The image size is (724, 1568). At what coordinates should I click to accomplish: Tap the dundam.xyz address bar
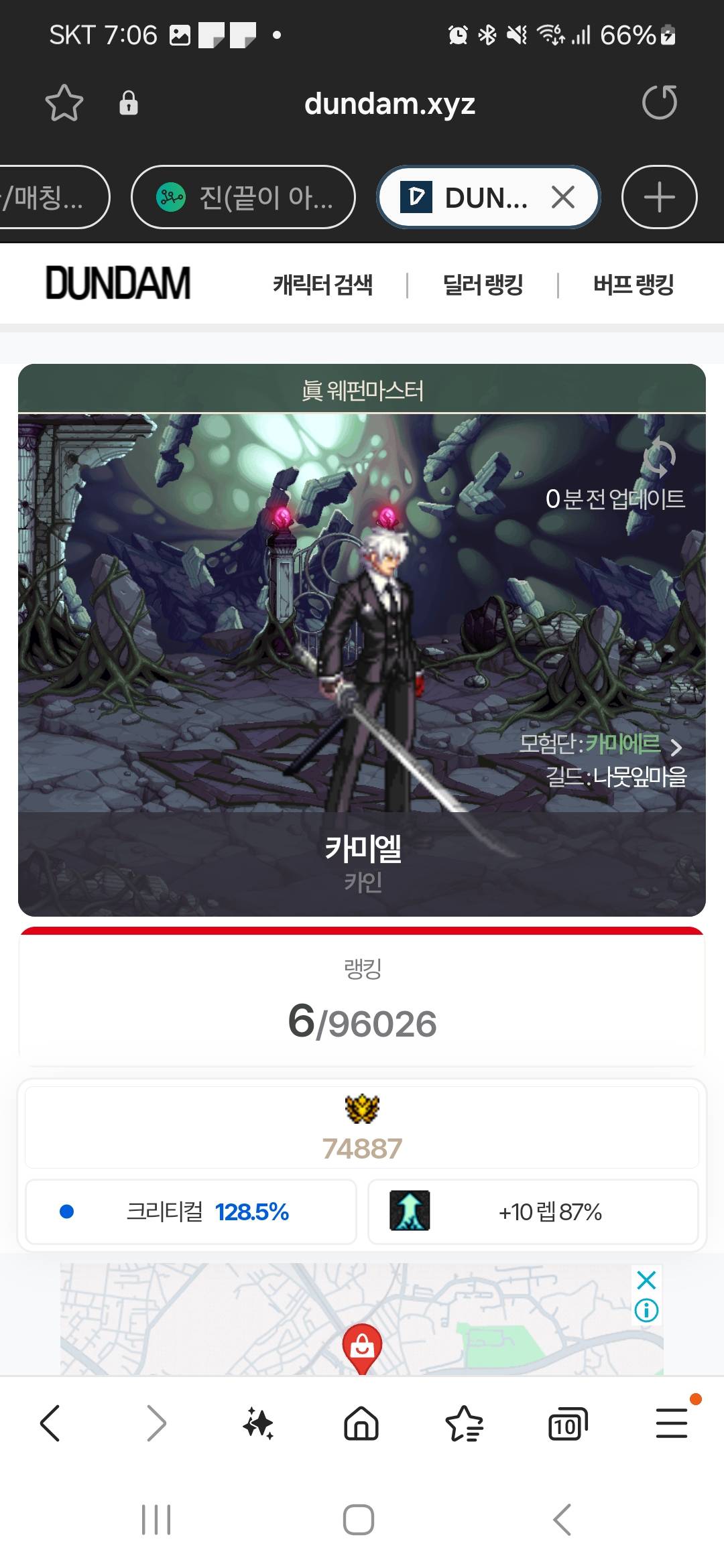point(389,104)
